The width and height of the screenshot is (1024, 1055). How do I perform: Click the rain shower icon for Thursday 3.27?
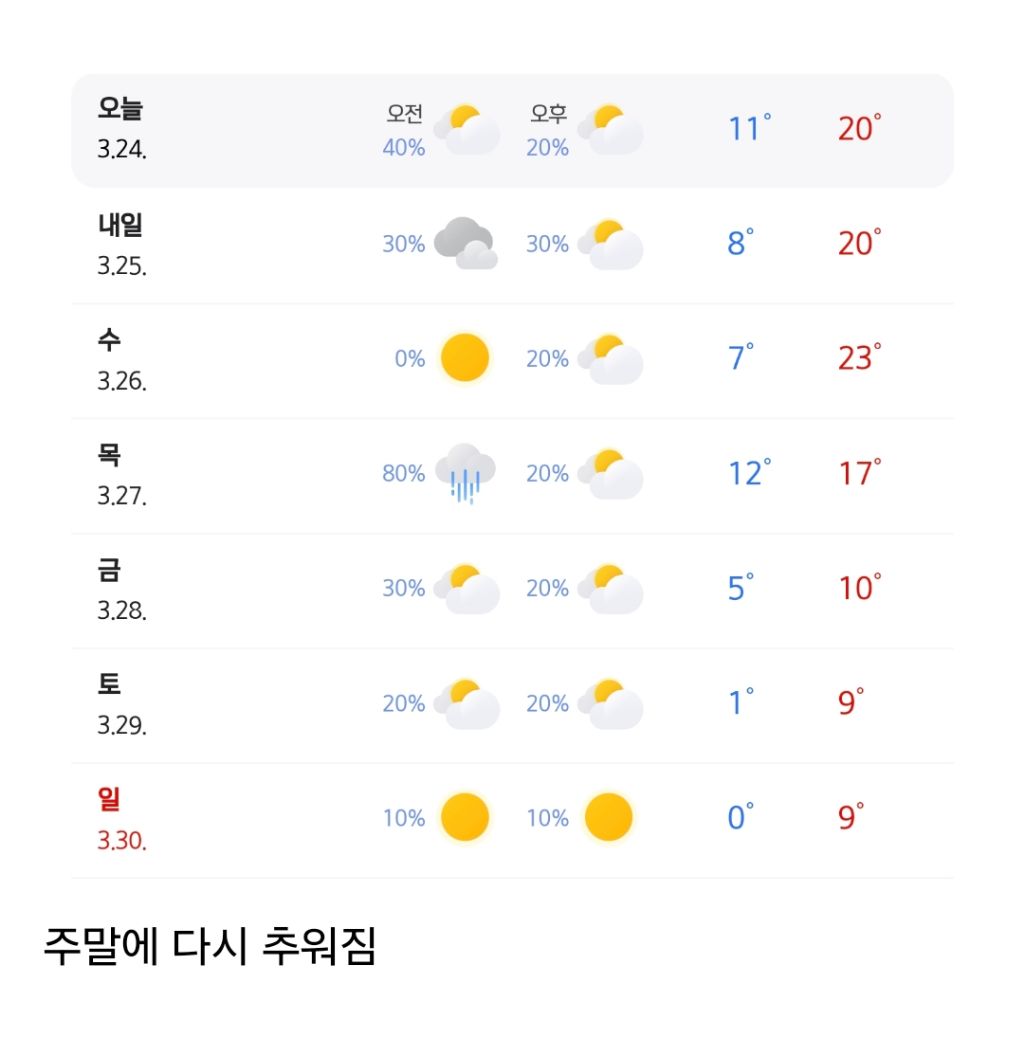pyautogui.click(x=463, y=473)
